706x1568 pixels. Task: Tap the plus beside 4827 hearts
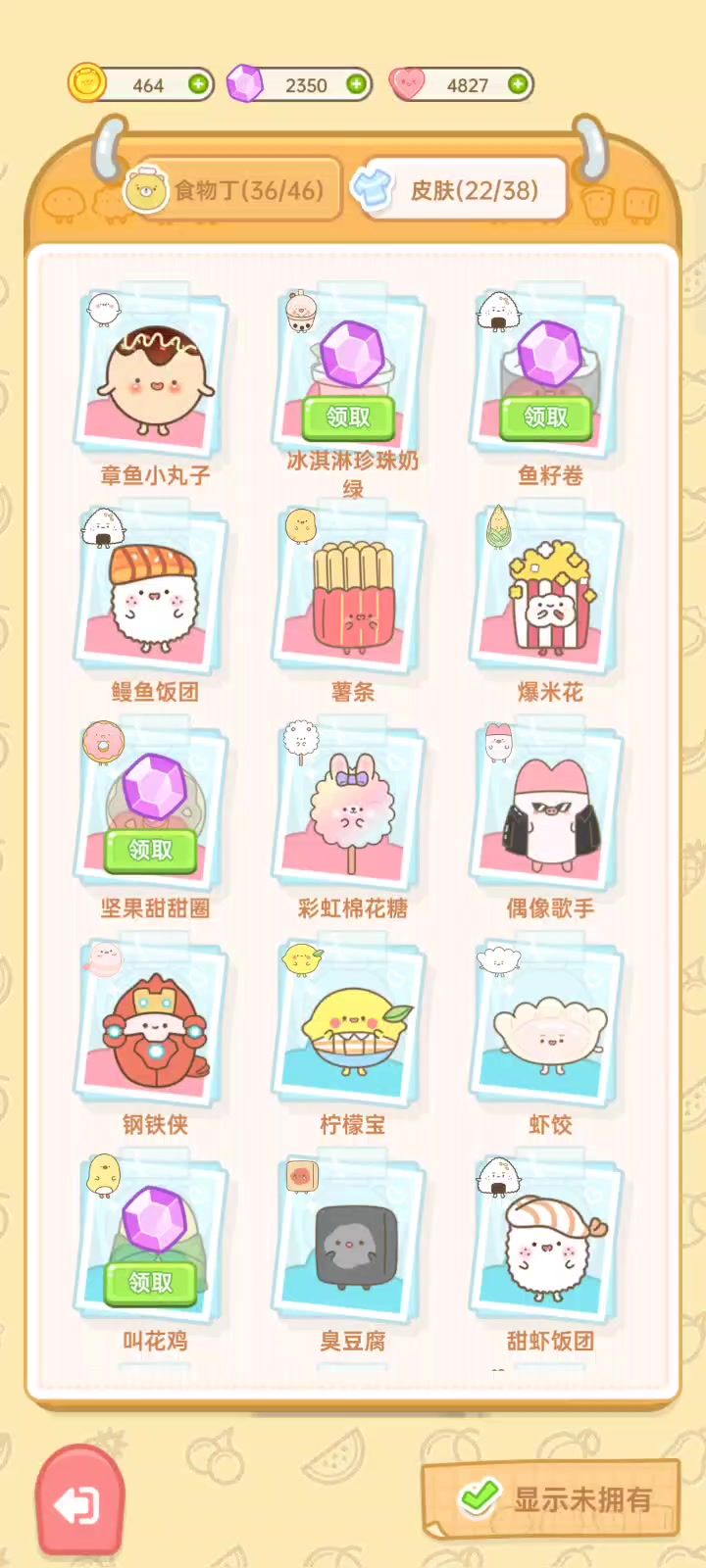518,85
